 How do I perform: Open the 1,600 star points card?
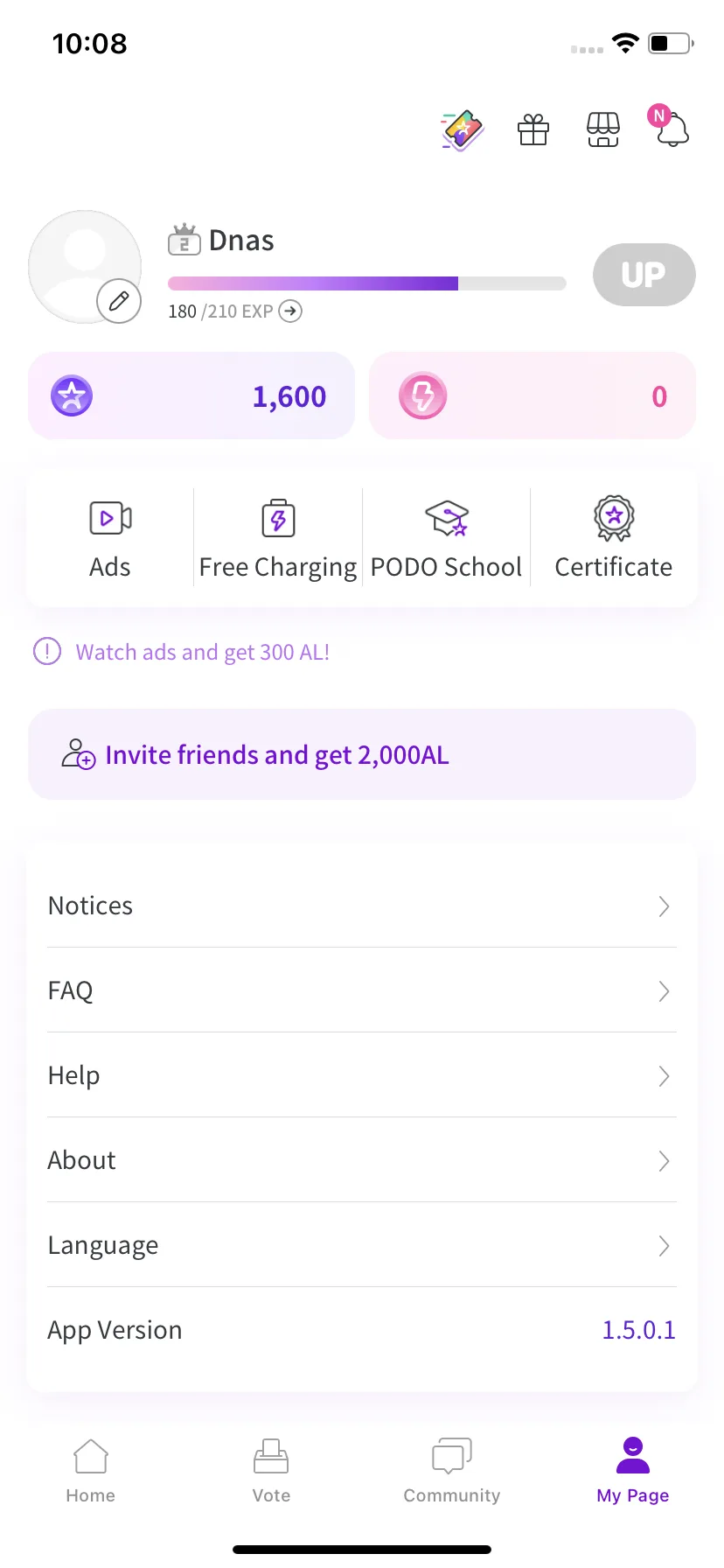pyautogui.click(x=191, y=396)
